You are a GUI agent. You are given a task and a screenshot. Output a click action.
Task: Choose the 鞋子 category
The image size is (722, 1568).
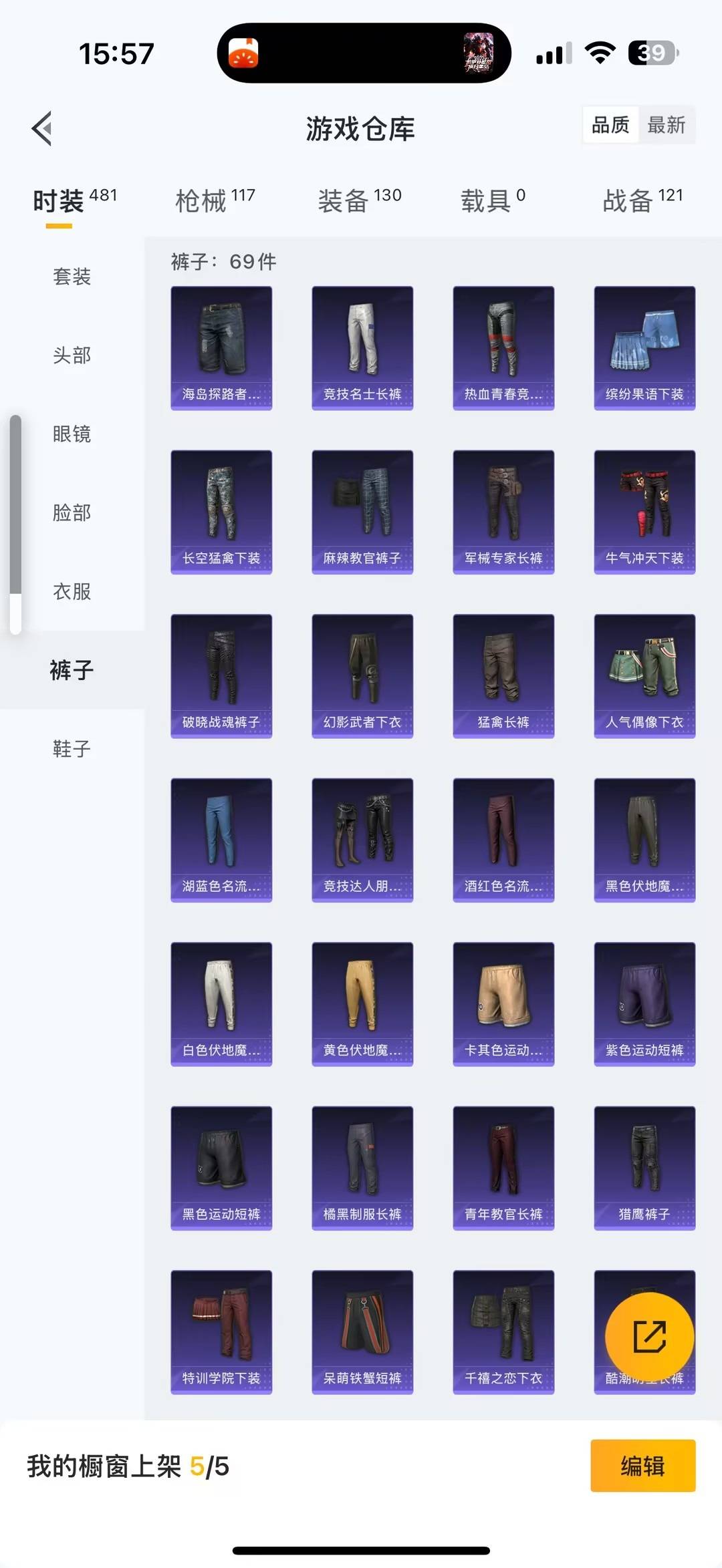click(x=72, y=749)
